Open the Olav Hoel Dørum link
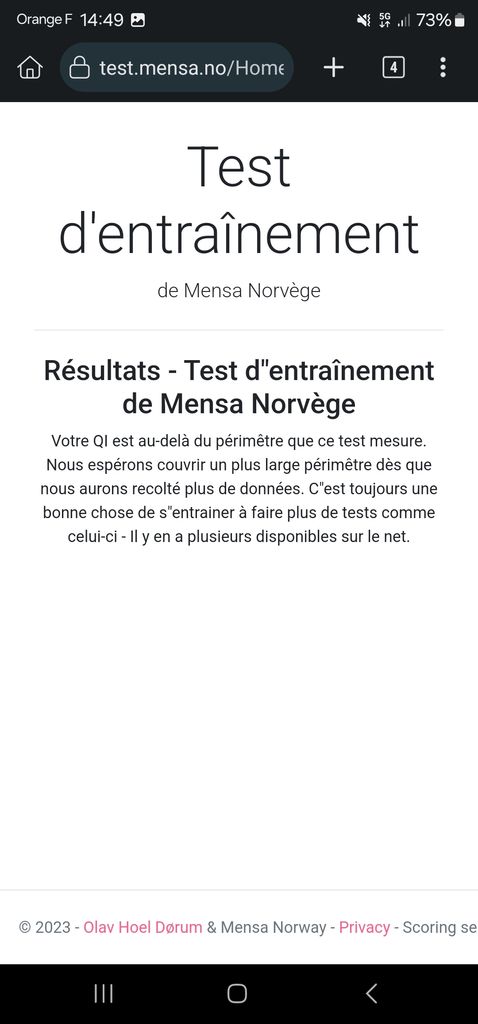Image resolution: width=478 pixels, height=1024 pixels. click(x=142, y=927)
